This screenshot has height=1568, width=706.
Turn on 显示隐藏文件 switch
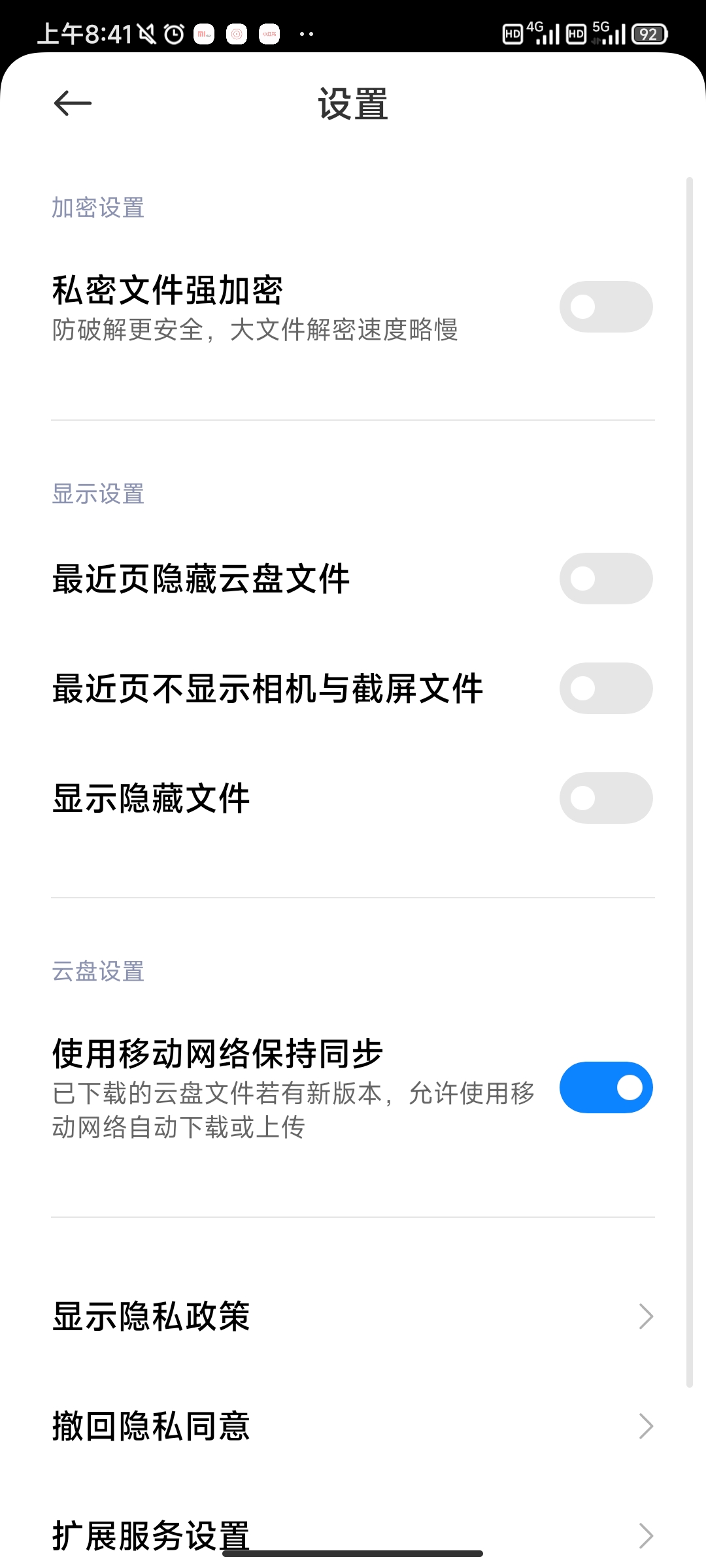(x=605, y=798)
